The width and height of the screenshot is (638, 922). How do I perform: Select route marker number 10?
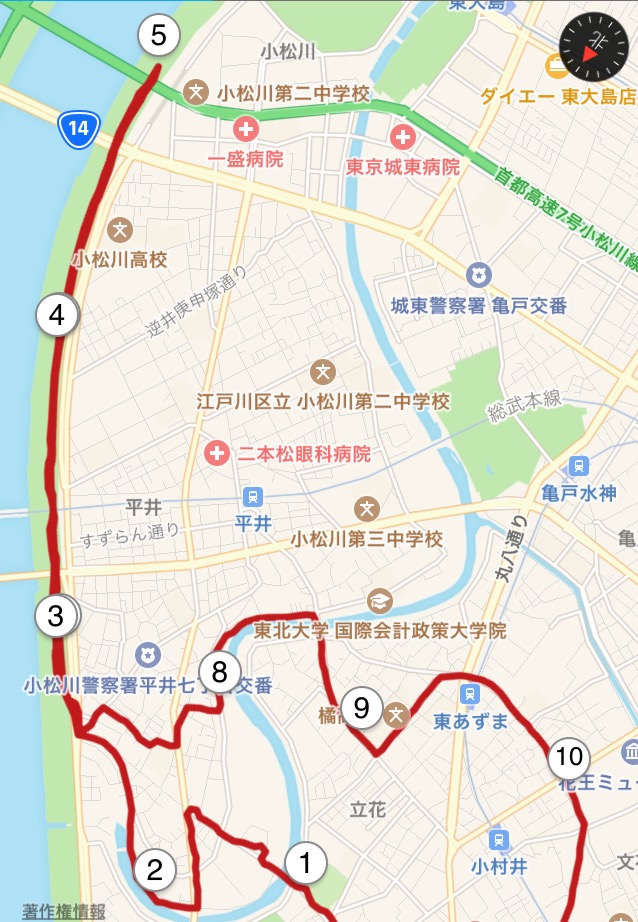(x=569, y=757)
